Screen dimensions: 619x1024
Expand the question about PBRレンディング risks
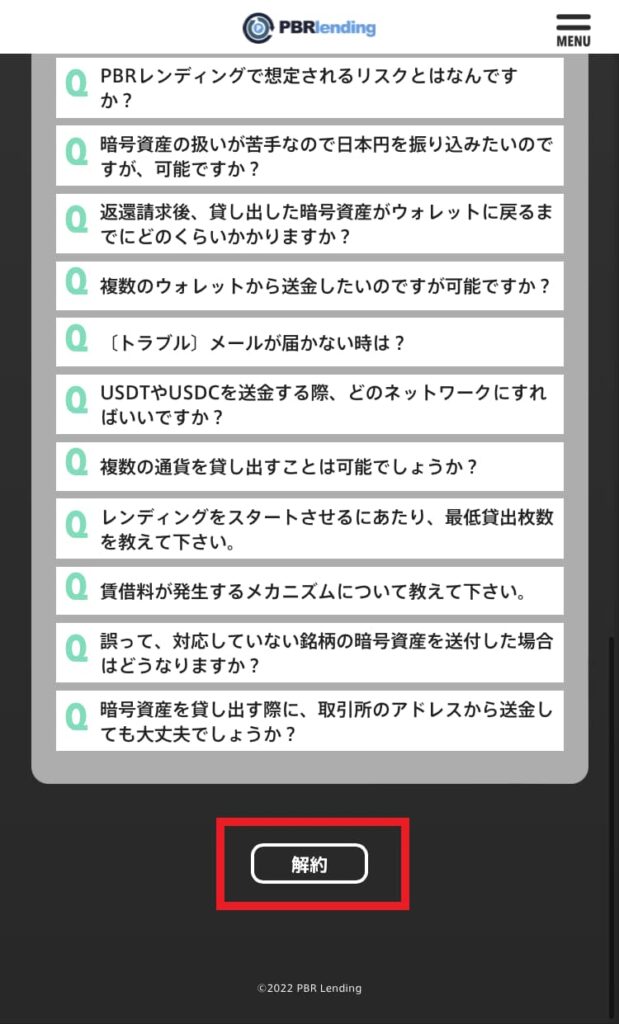(310, 88)
